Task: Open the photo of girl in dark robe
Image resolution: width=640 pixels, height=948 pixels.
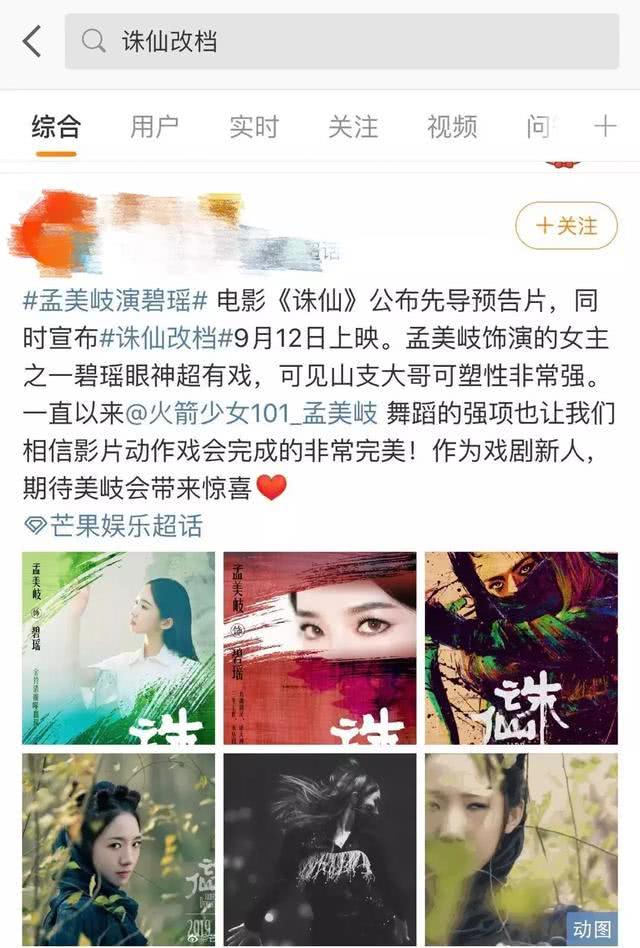Action: 118,849
